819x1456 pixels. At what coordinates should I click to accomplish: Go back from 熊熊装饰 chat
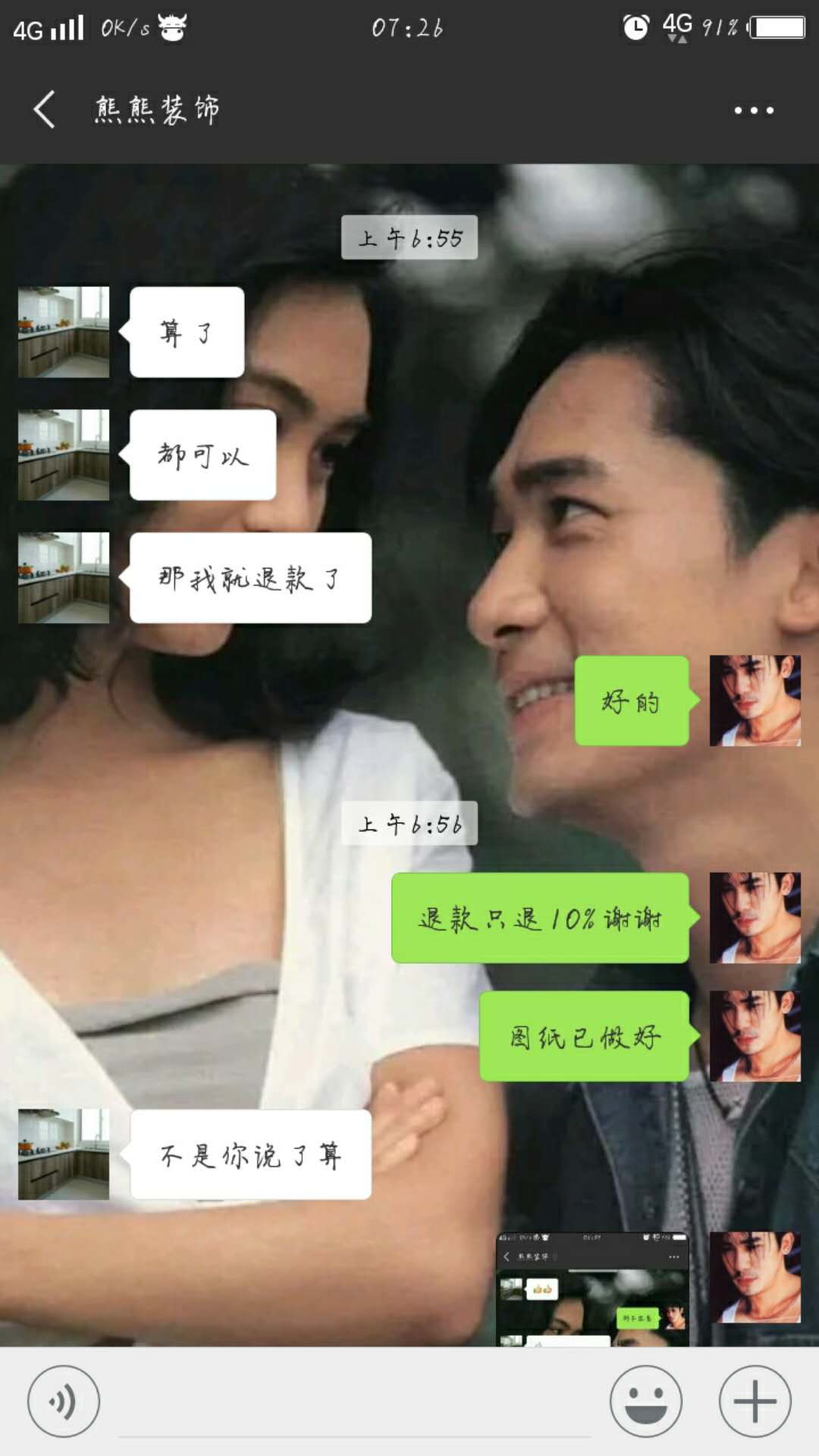[45, 110]
